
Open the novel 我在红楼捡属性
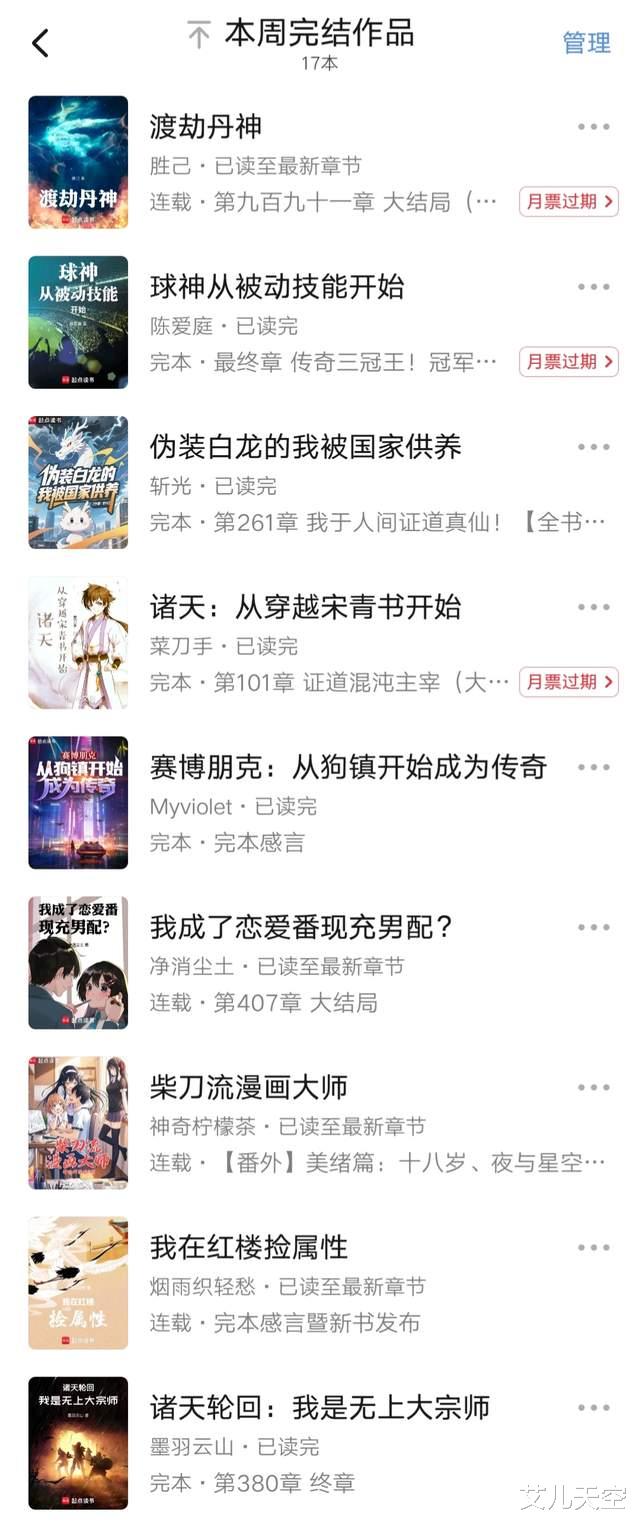(248, 1247)
